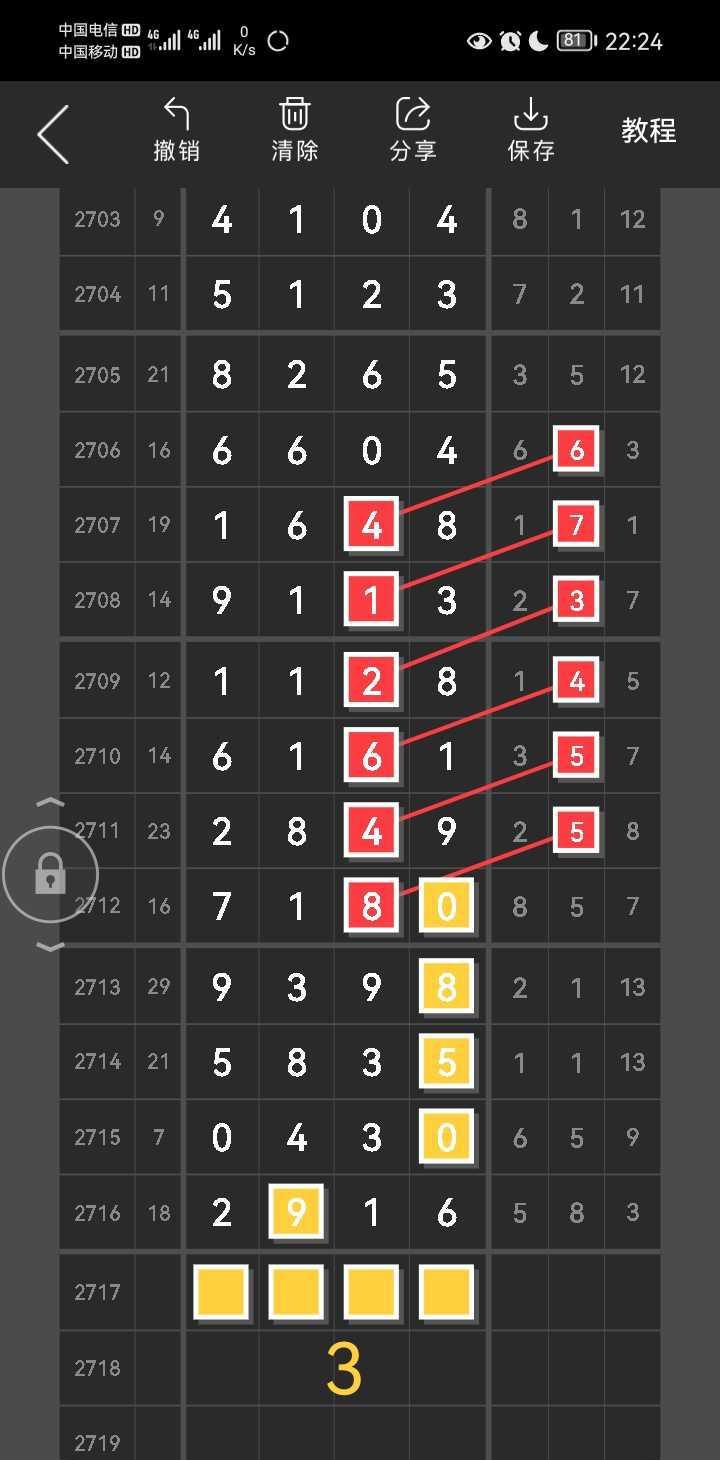Tap the red 6 cell in row 2706
Viewport: 720px width, 1460px height.
click(x=576, y=449)
